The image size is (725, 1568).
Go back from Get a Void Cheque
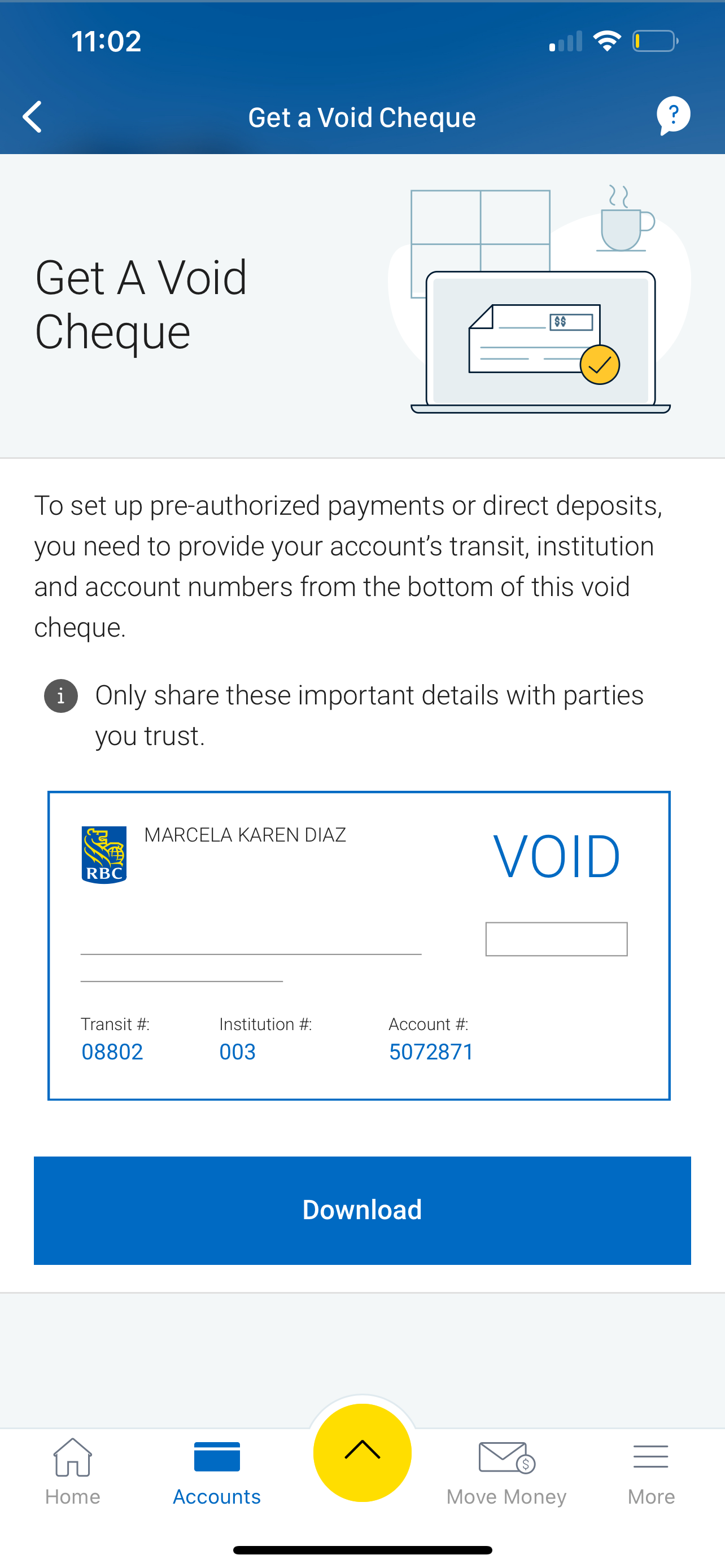point(32,117)
